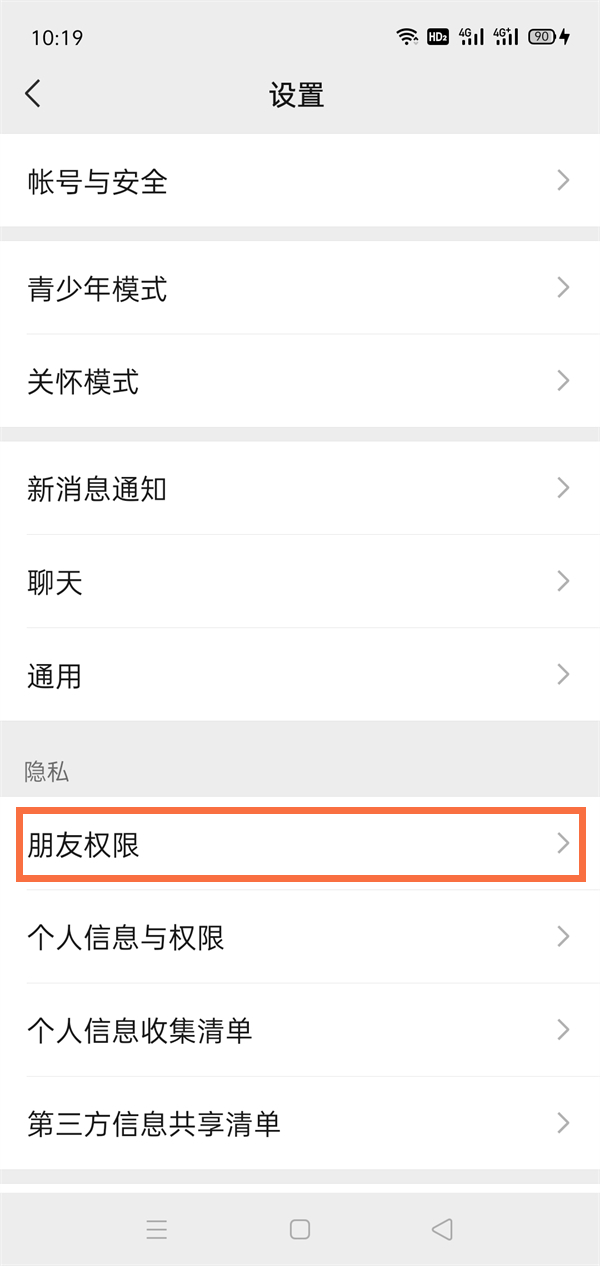The image size is (600, 1266).
Task: View 第三方信息共享清单
Action: (300, 1123)
